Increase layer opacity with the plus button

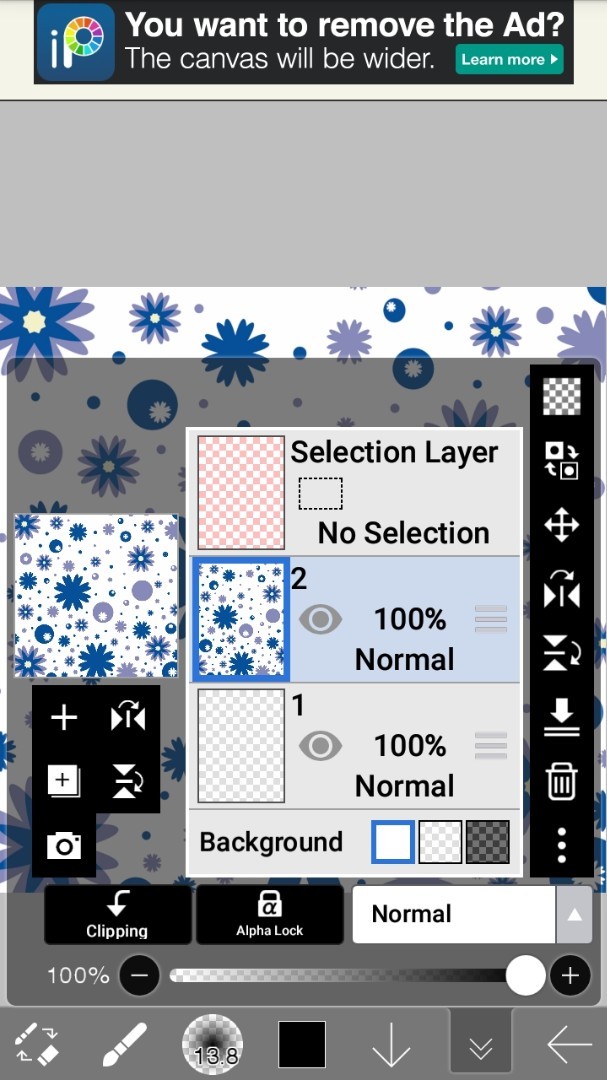570,975
